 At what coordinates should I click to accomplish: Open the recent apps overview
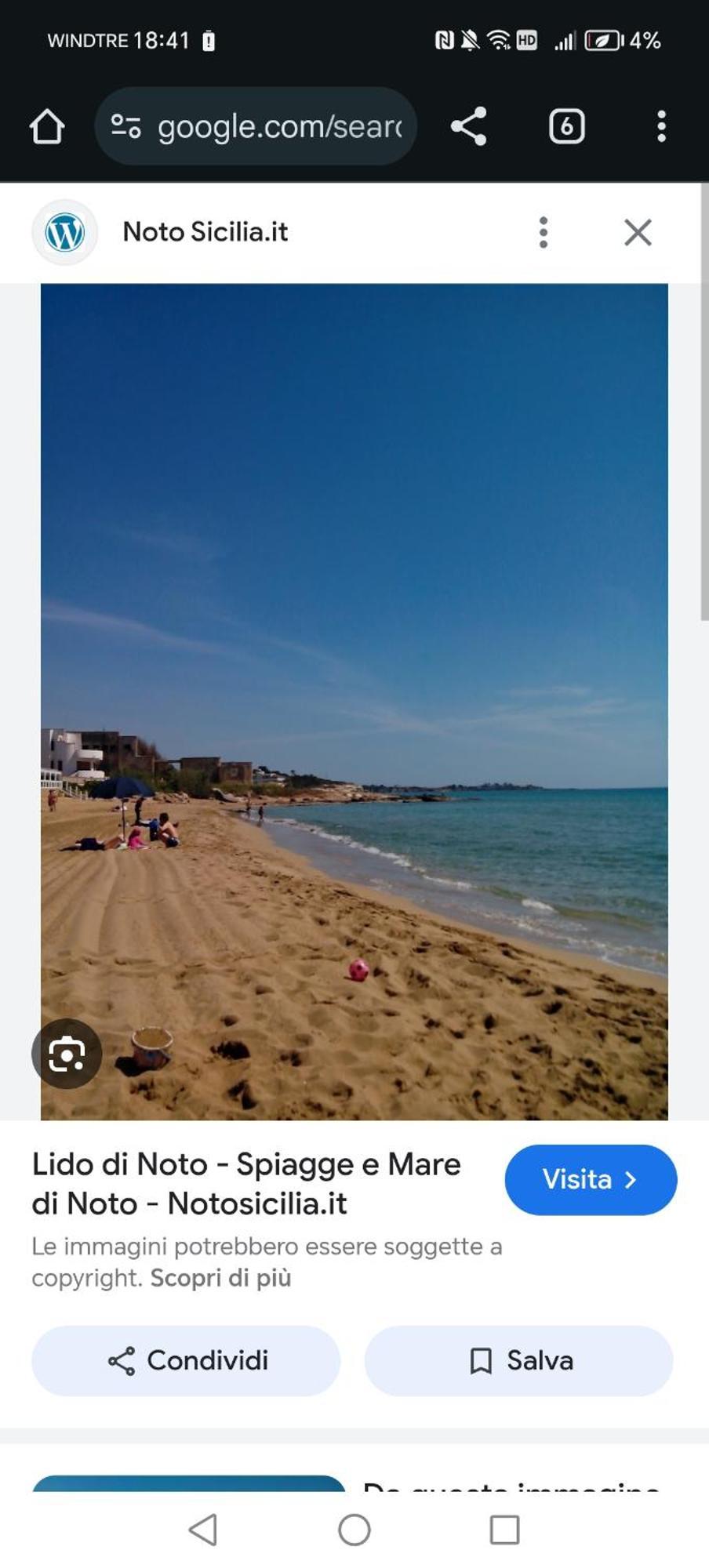point(504,1530)
